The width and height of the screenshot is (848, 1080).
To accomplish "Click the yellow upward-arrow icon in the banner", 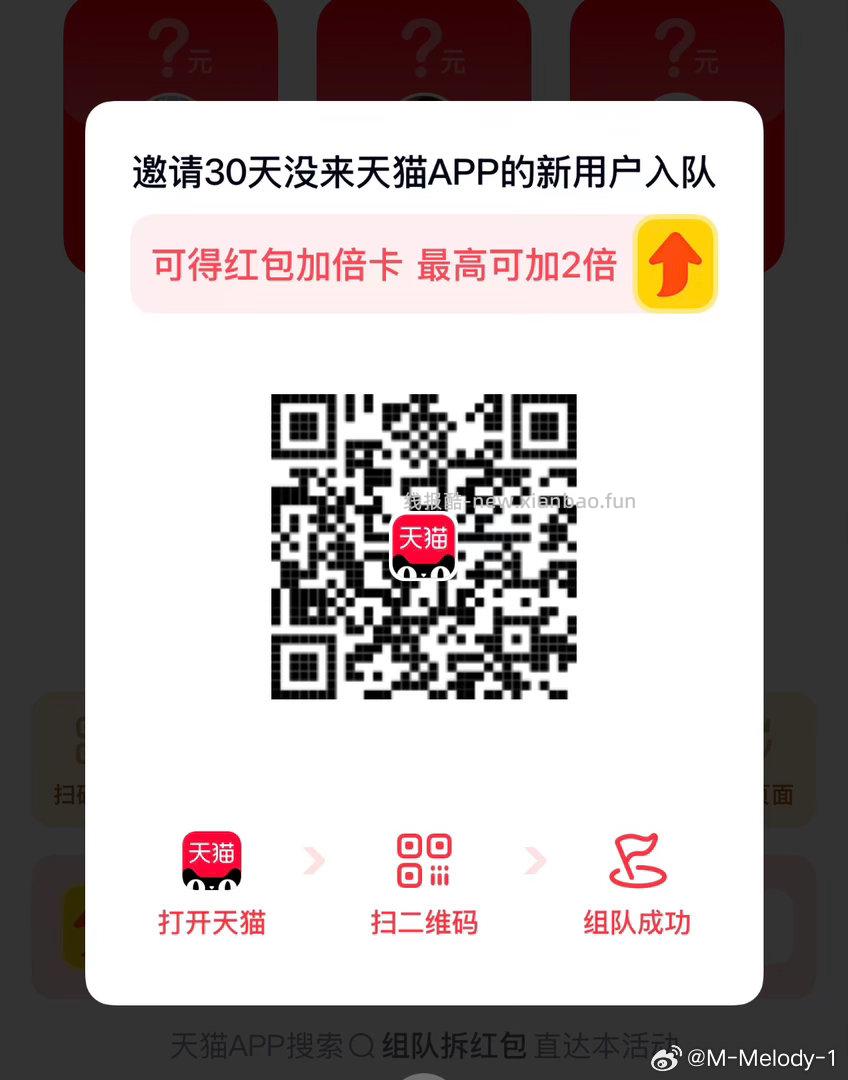I will [675, 263].
